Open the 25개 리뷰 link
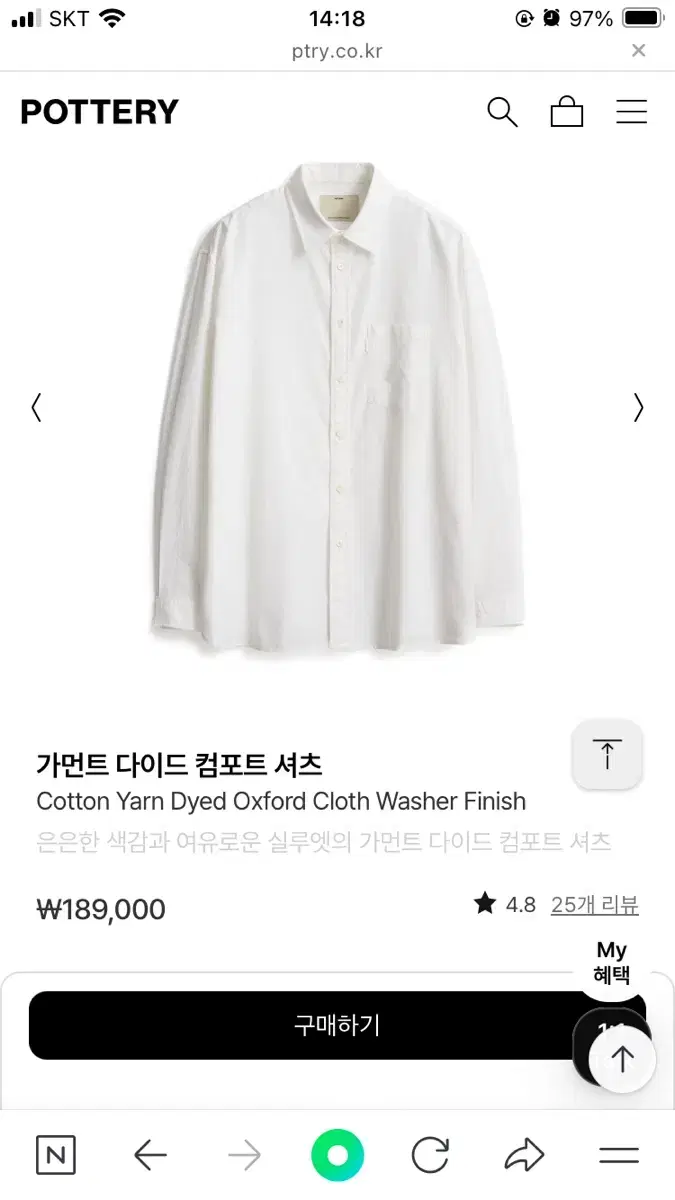Viewport: 675px width, 1200px height. 594,905
